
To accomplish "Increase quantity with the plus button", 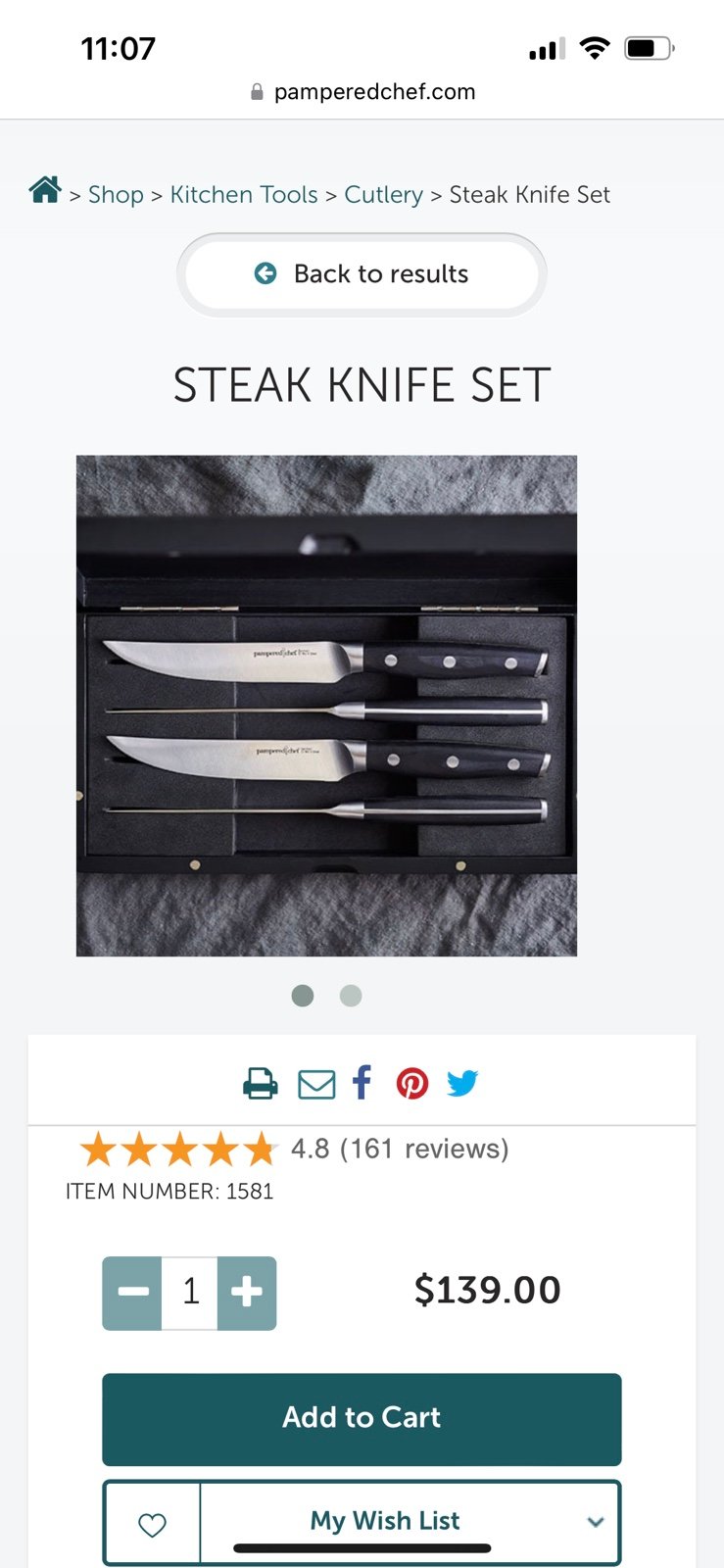I will click(247, 1293).
